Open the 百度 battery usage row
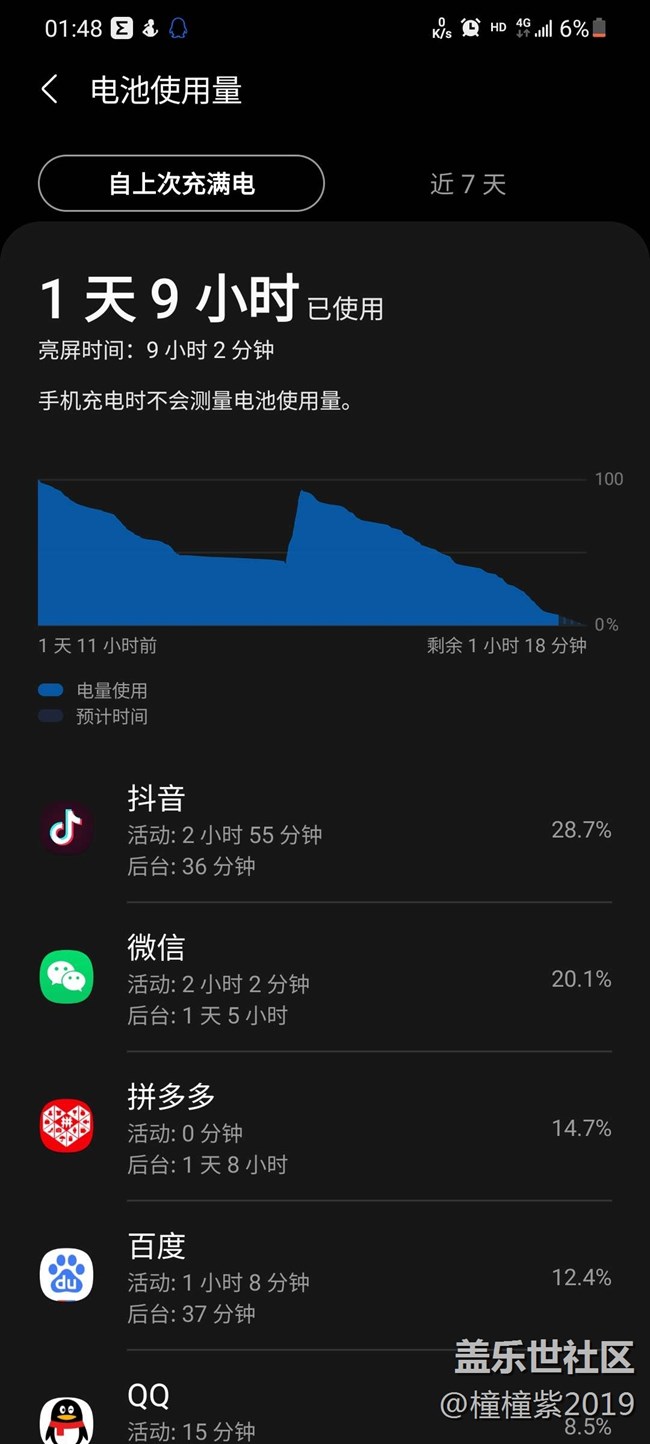 click(325, 1277)
